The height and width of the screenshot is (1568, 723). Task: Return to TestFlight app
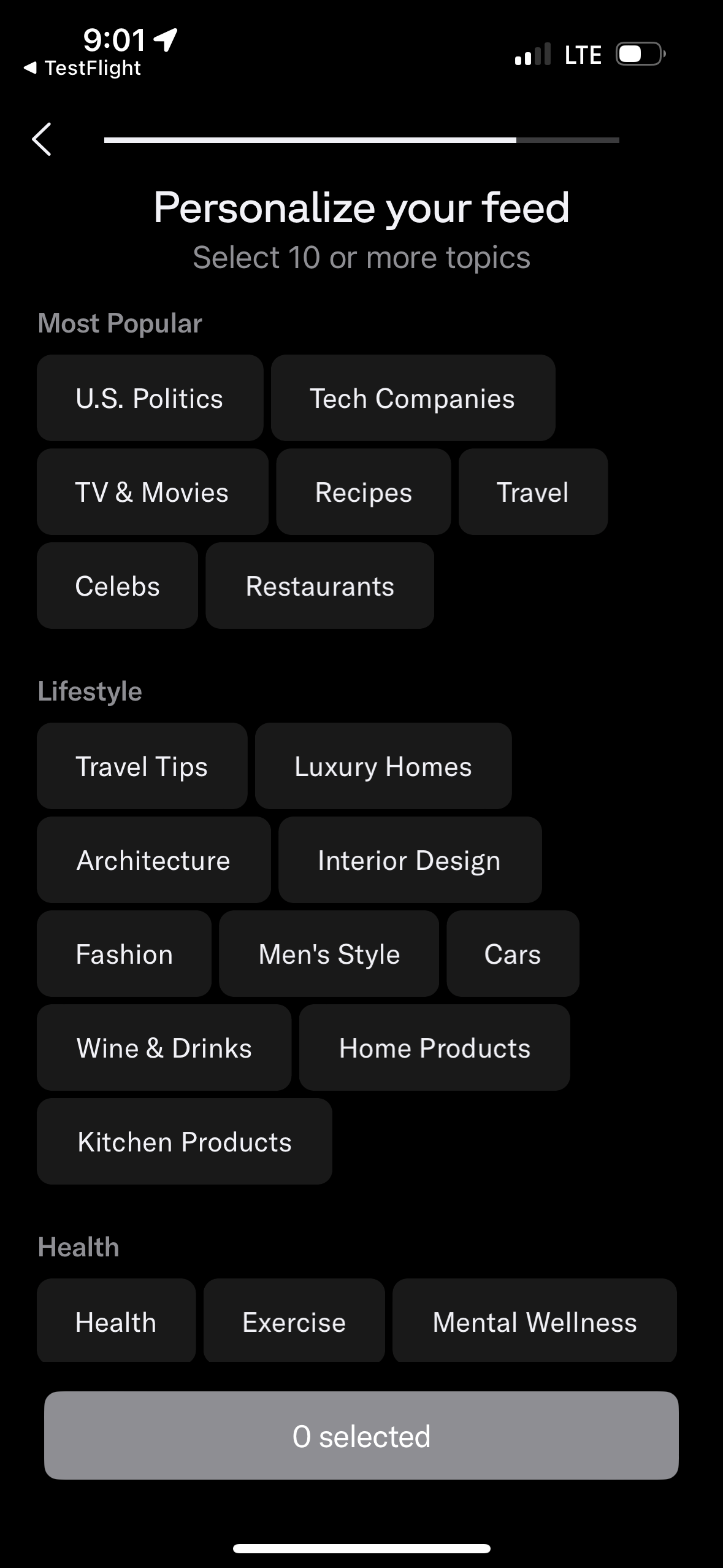point(83,67)
